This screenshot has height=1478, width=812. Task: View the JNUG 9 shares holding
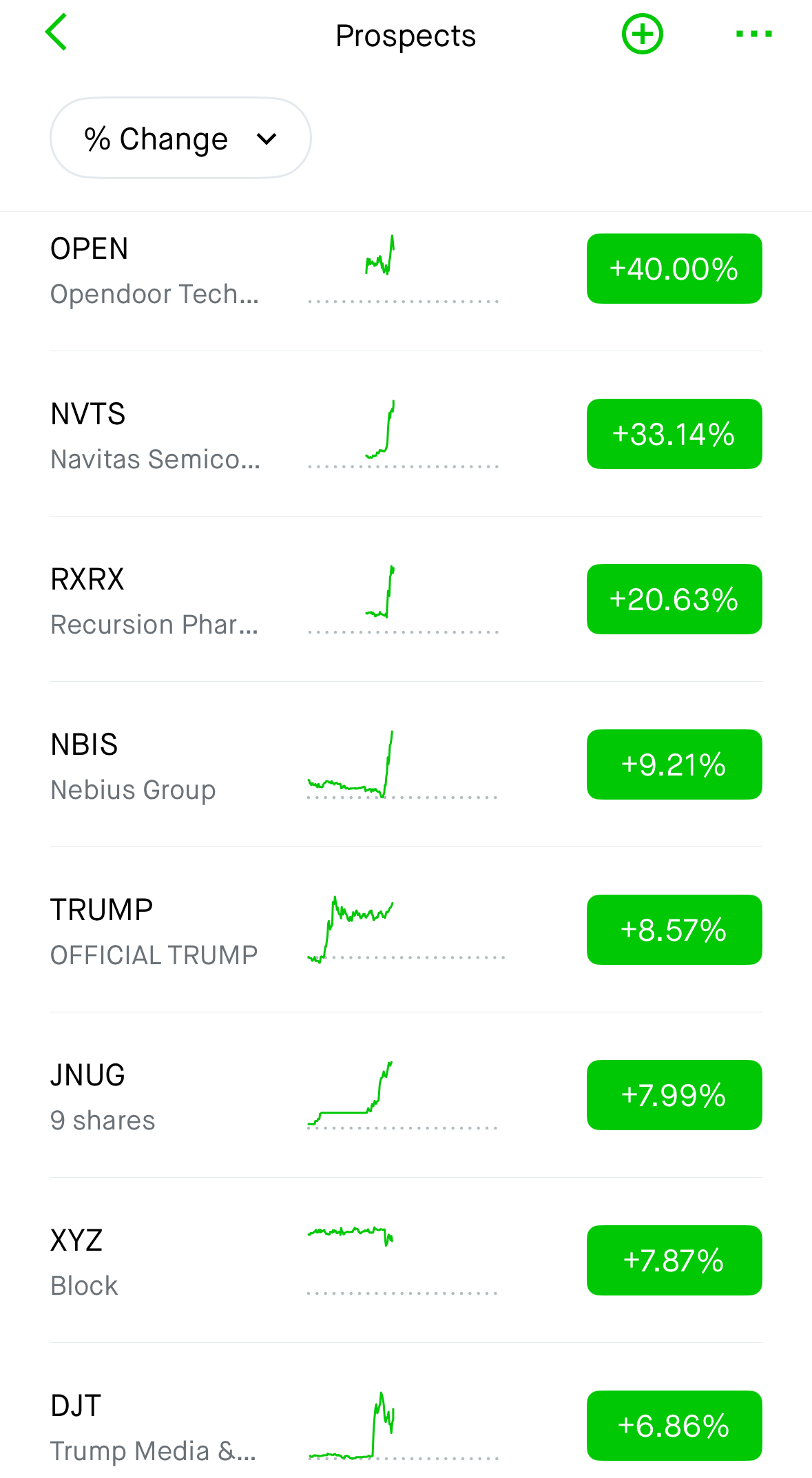click(406, 1095)
